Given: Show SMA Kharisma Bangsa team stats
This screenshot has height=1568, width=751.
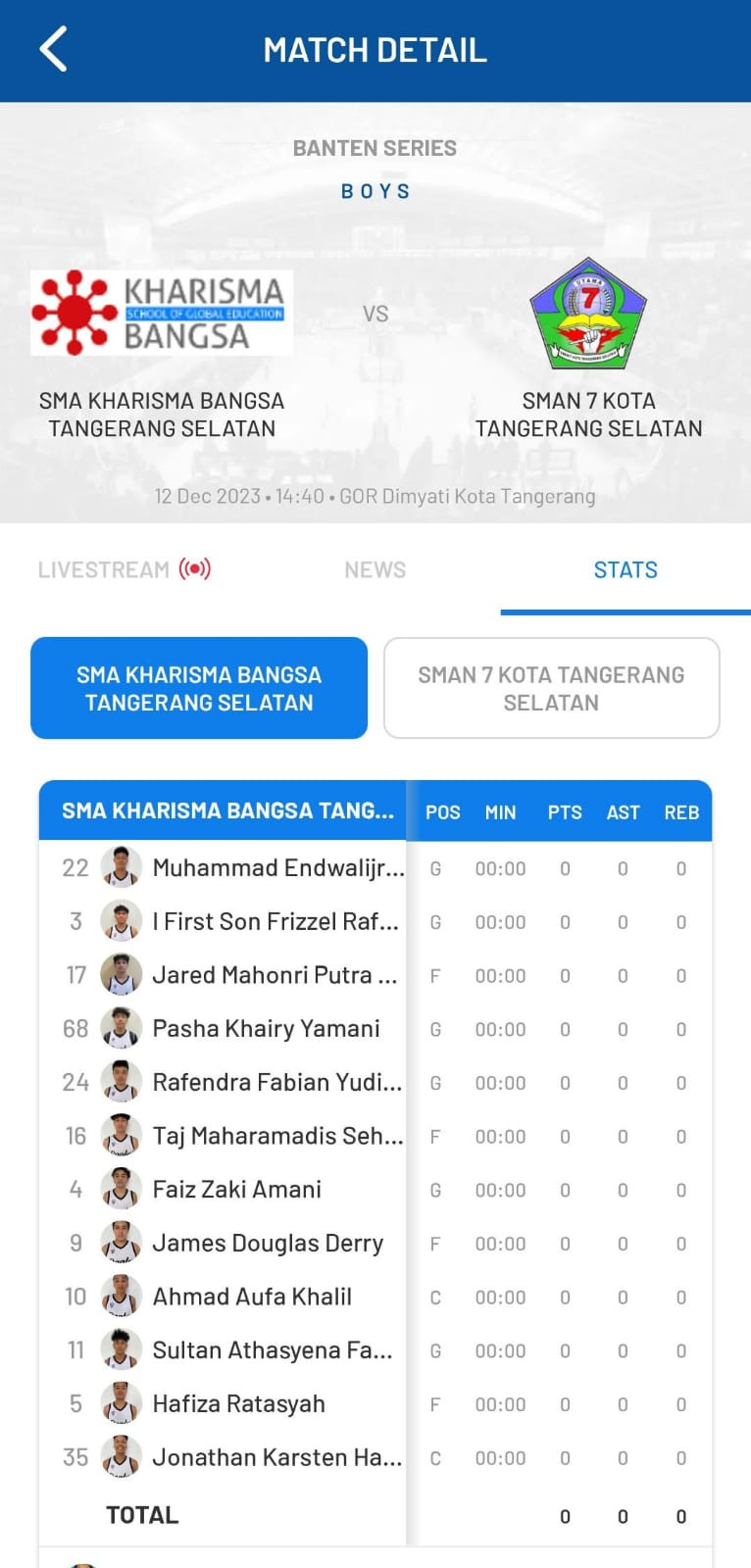Looking at the screenshot, I should [x=199, y=688].
